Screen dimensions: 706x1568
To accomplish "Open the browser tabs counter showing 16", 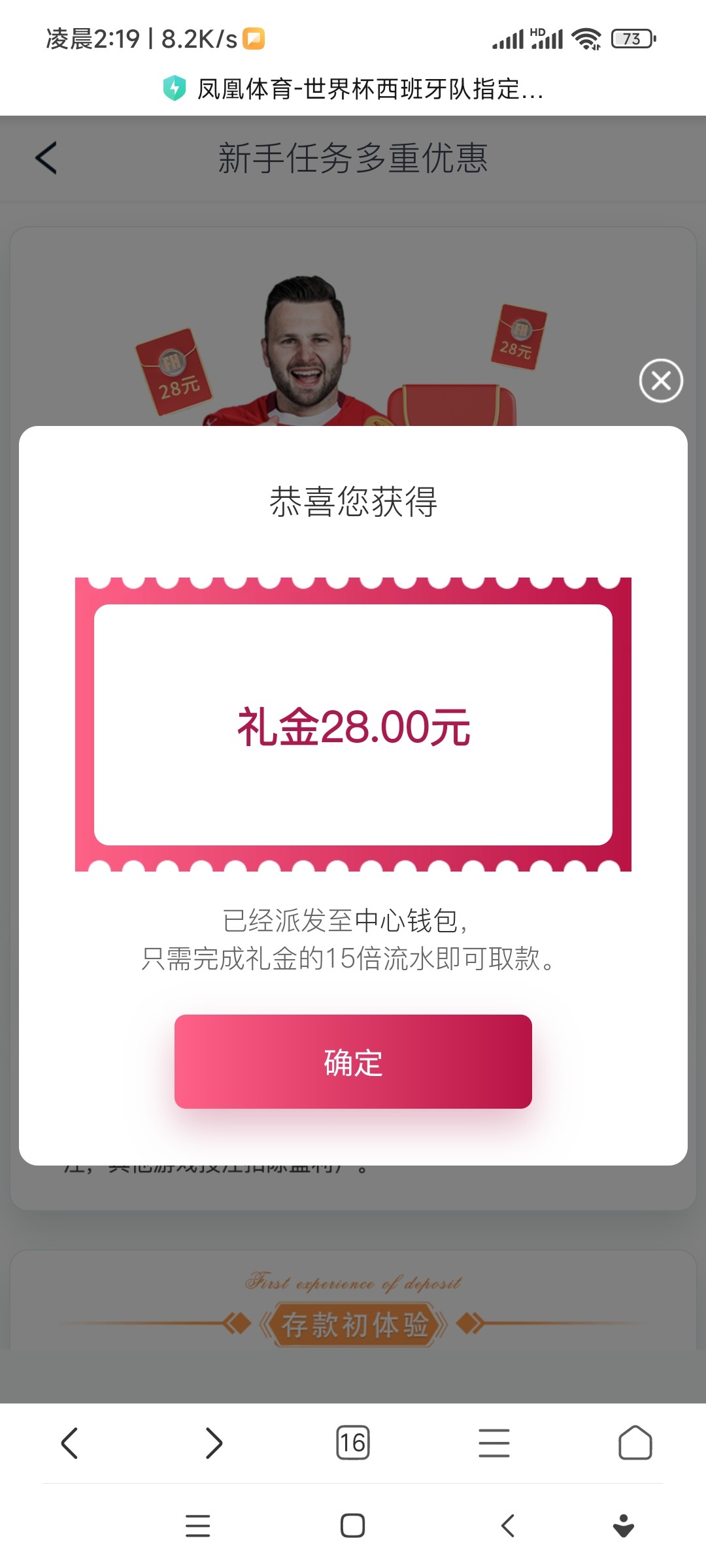I will click(353, 1443).
